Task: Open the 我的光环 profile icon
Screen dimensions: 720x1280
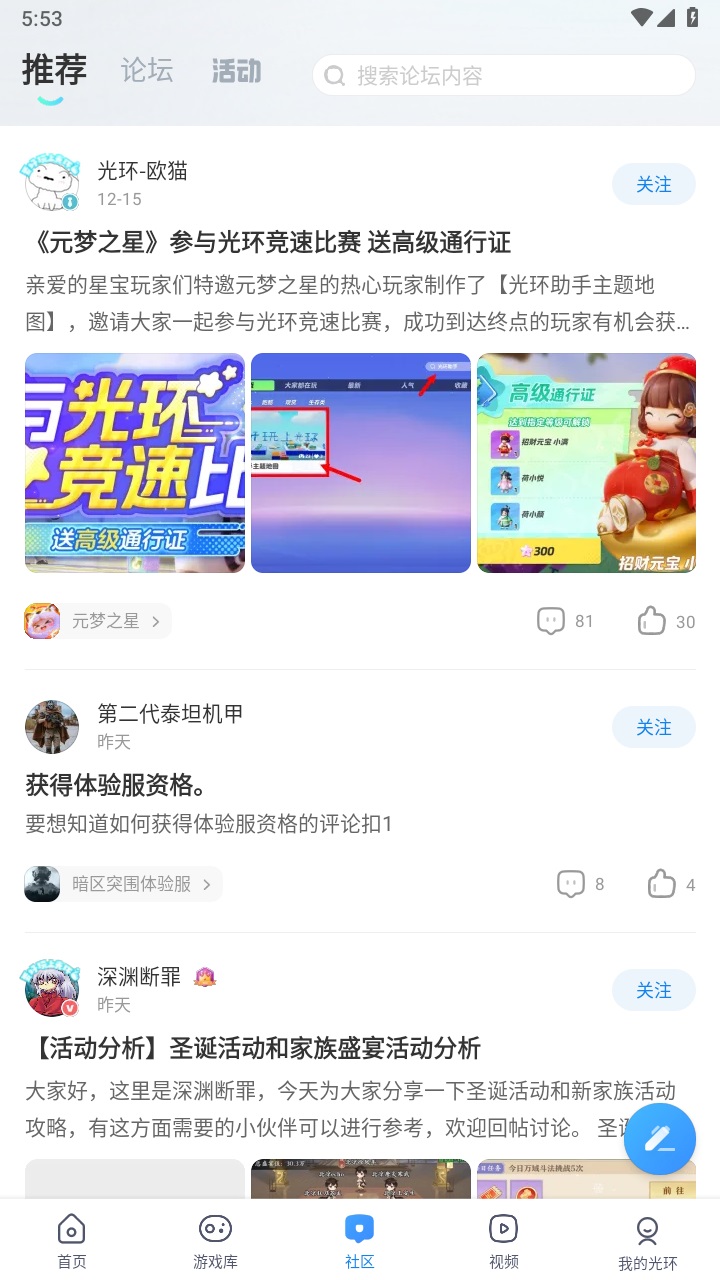Action: click(648, 1228)
